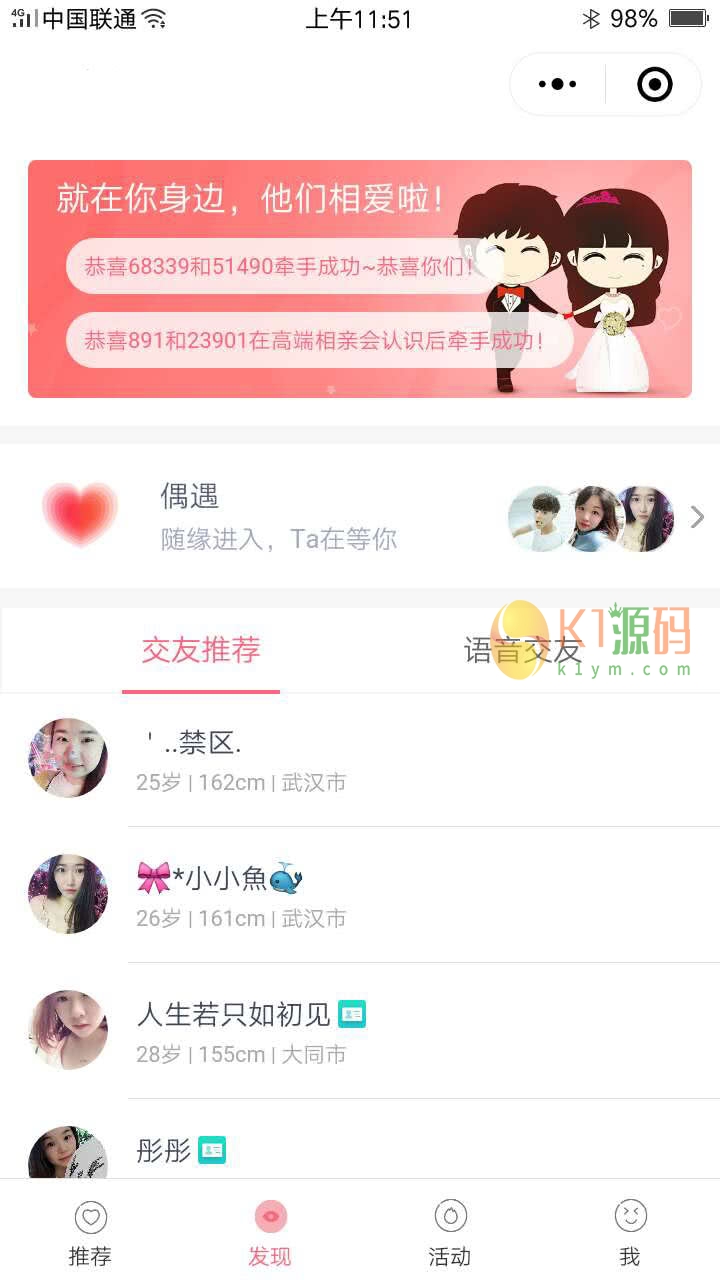Go to the 推荐 tab
720x1280 pixels.
pyautogui.click(x=90, y=1233)
